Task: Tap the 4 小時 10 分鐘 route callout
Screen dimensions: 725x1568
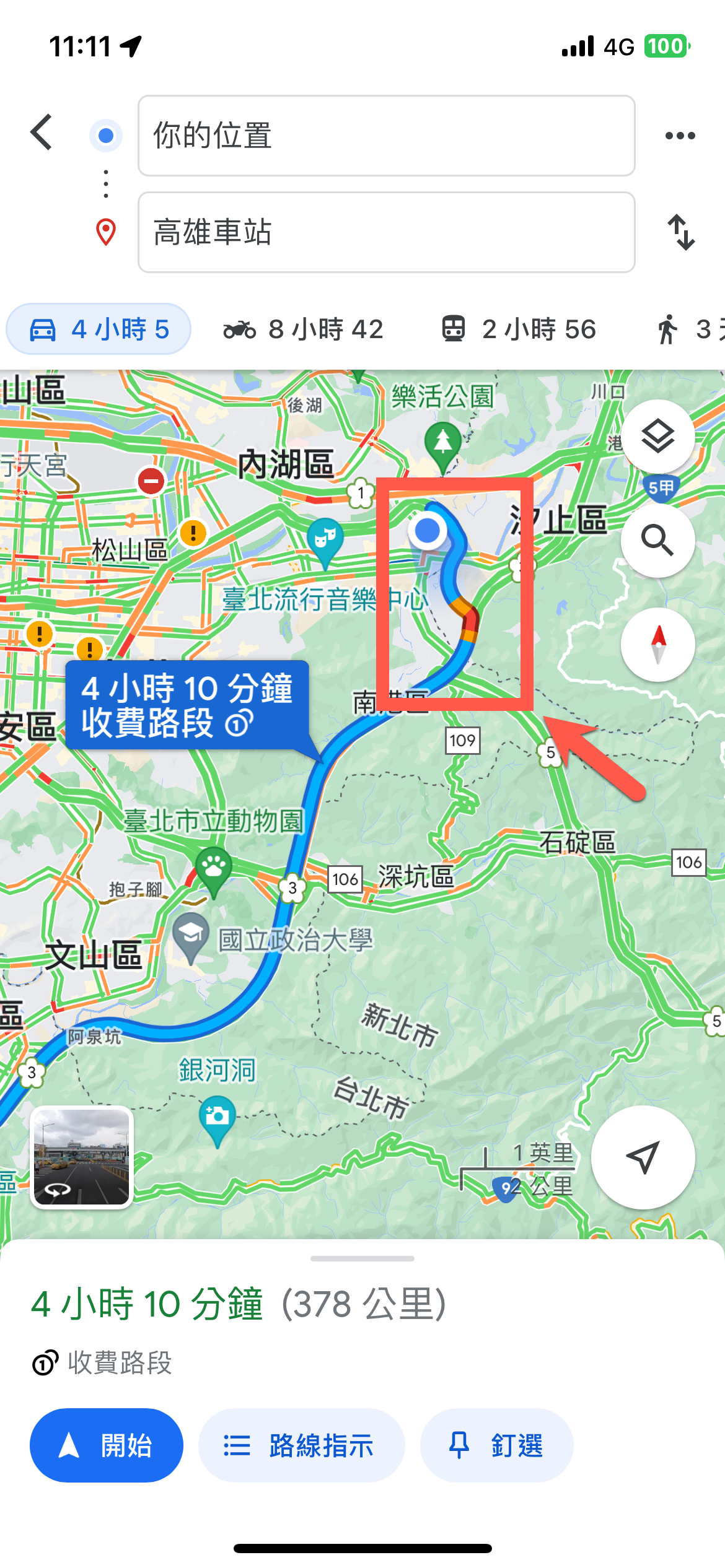Action: point(187,705)
